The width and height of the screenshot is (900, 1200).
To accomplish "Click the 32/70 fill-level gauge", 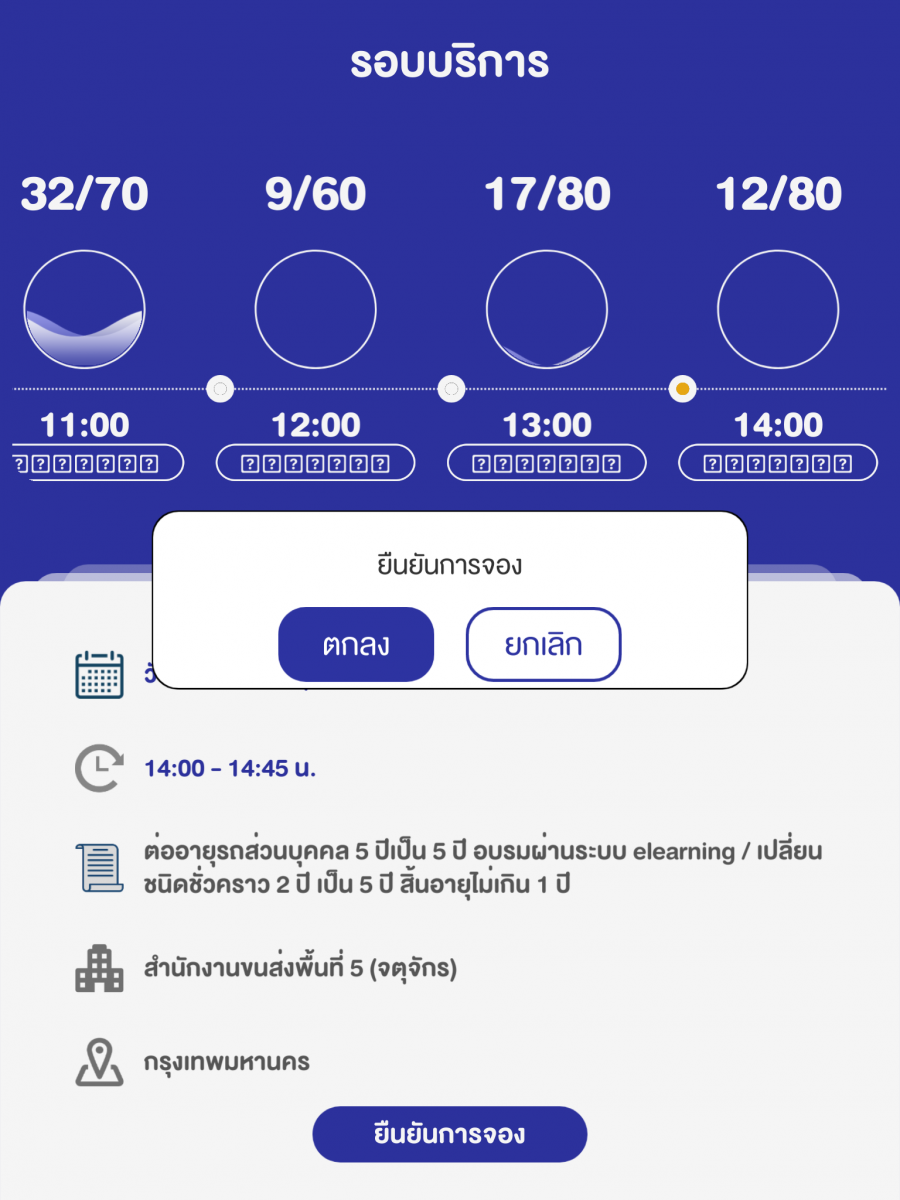I will (x=84, y=310).
